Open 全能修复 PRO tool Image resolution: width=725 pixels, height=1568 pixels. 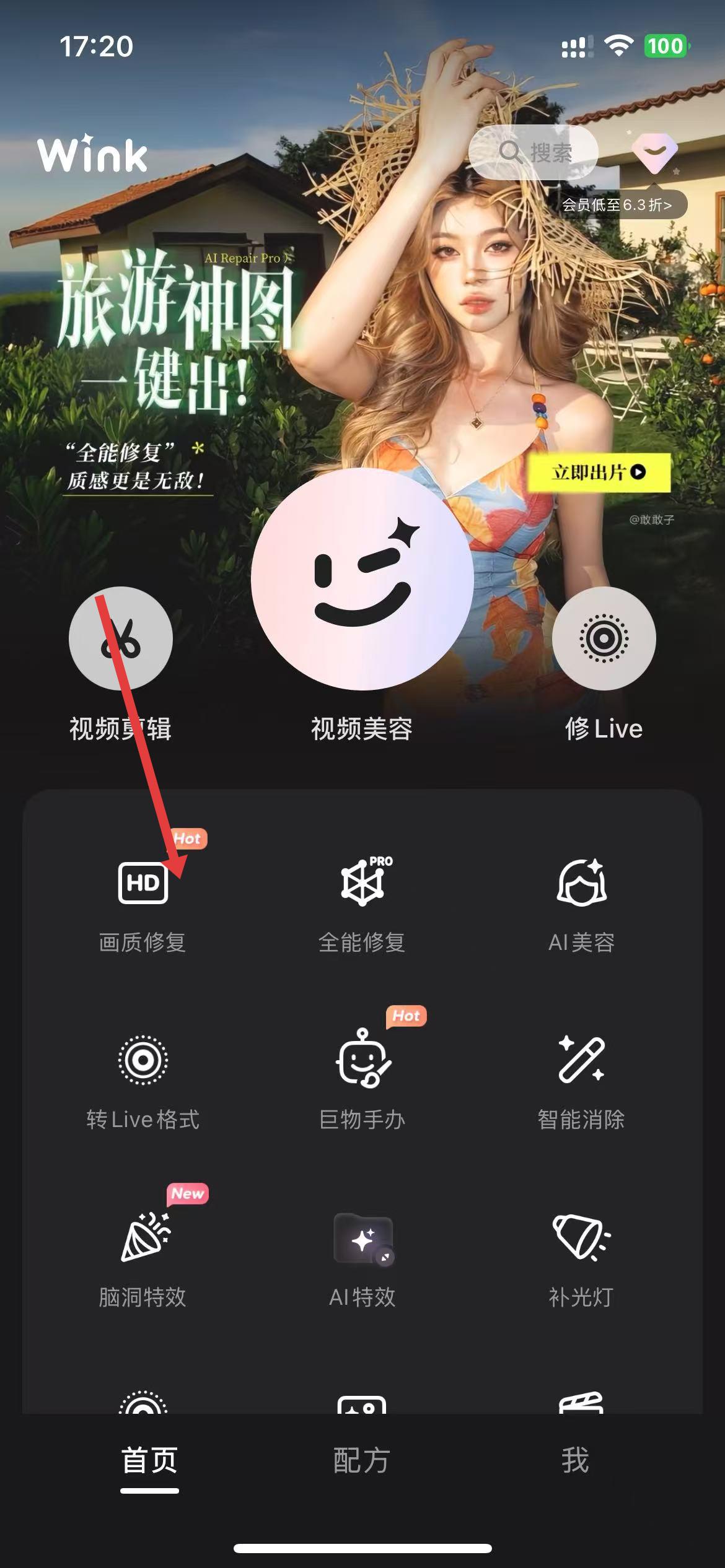362,883
